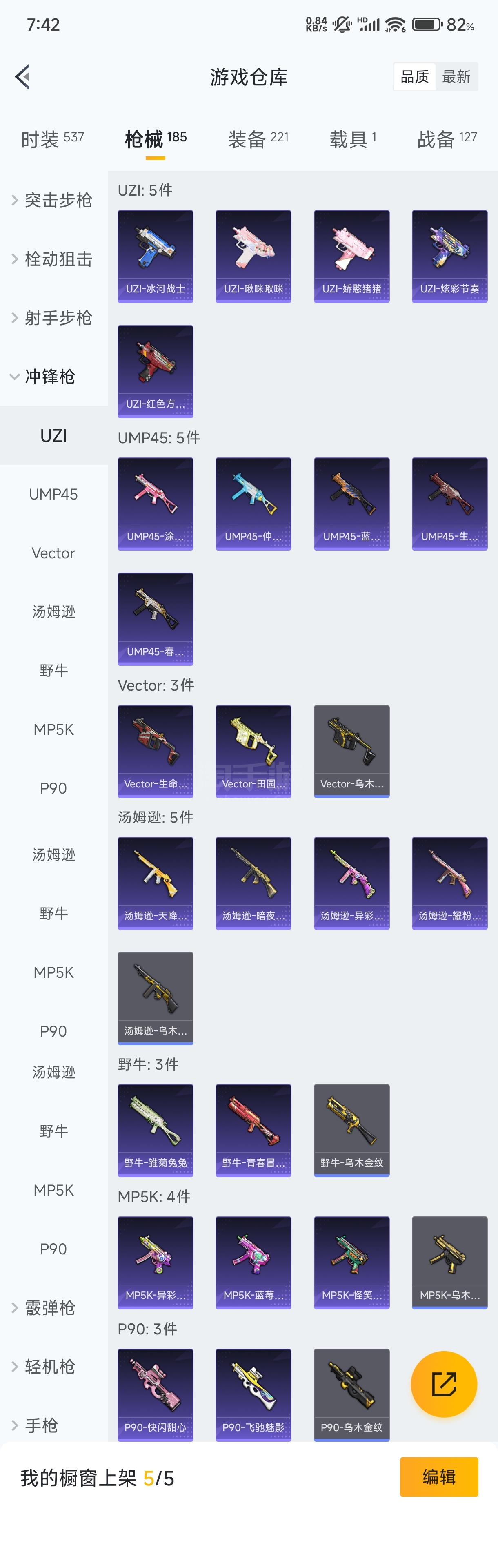Expand the 栓动狙击 category
The height and width of the screenshot is (1568, 498).
click(53, 259)
